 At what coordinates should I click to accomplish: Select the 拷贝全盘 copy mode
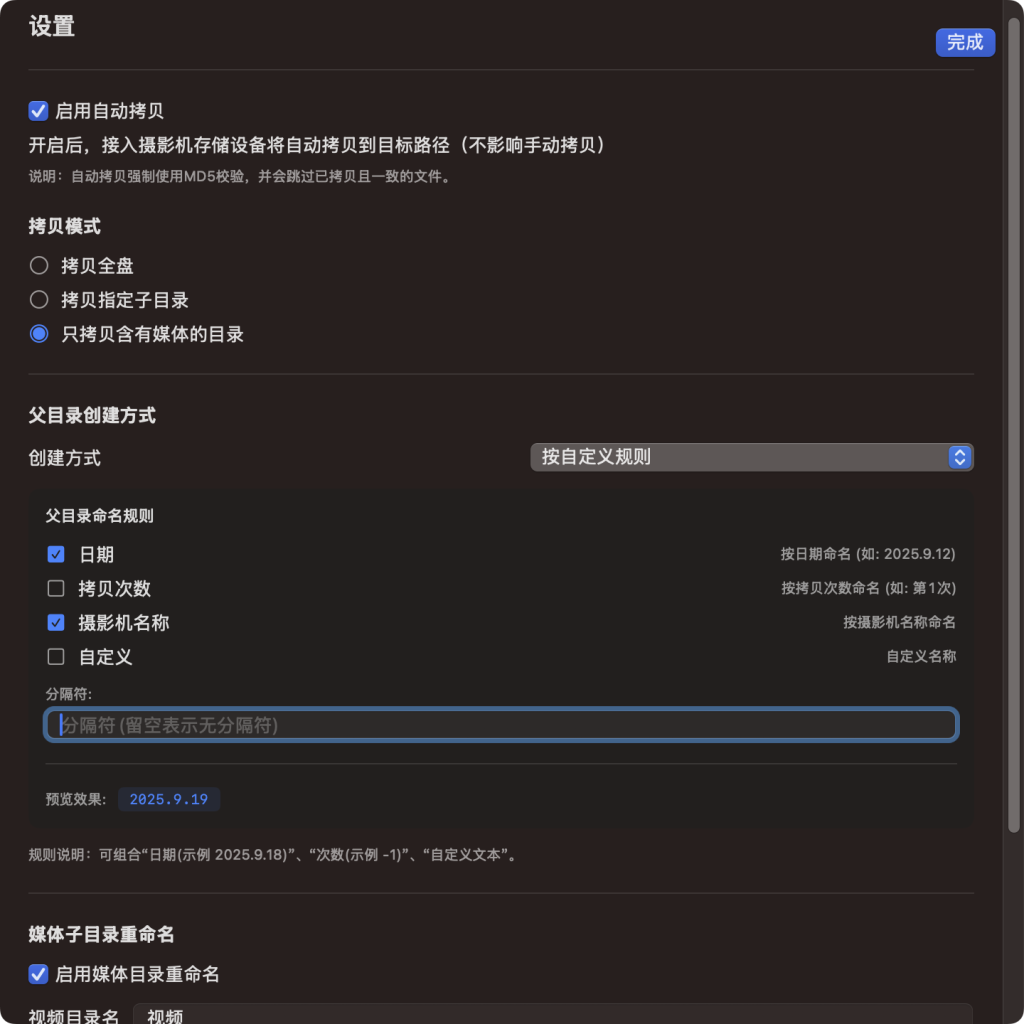tap(39, 266)
